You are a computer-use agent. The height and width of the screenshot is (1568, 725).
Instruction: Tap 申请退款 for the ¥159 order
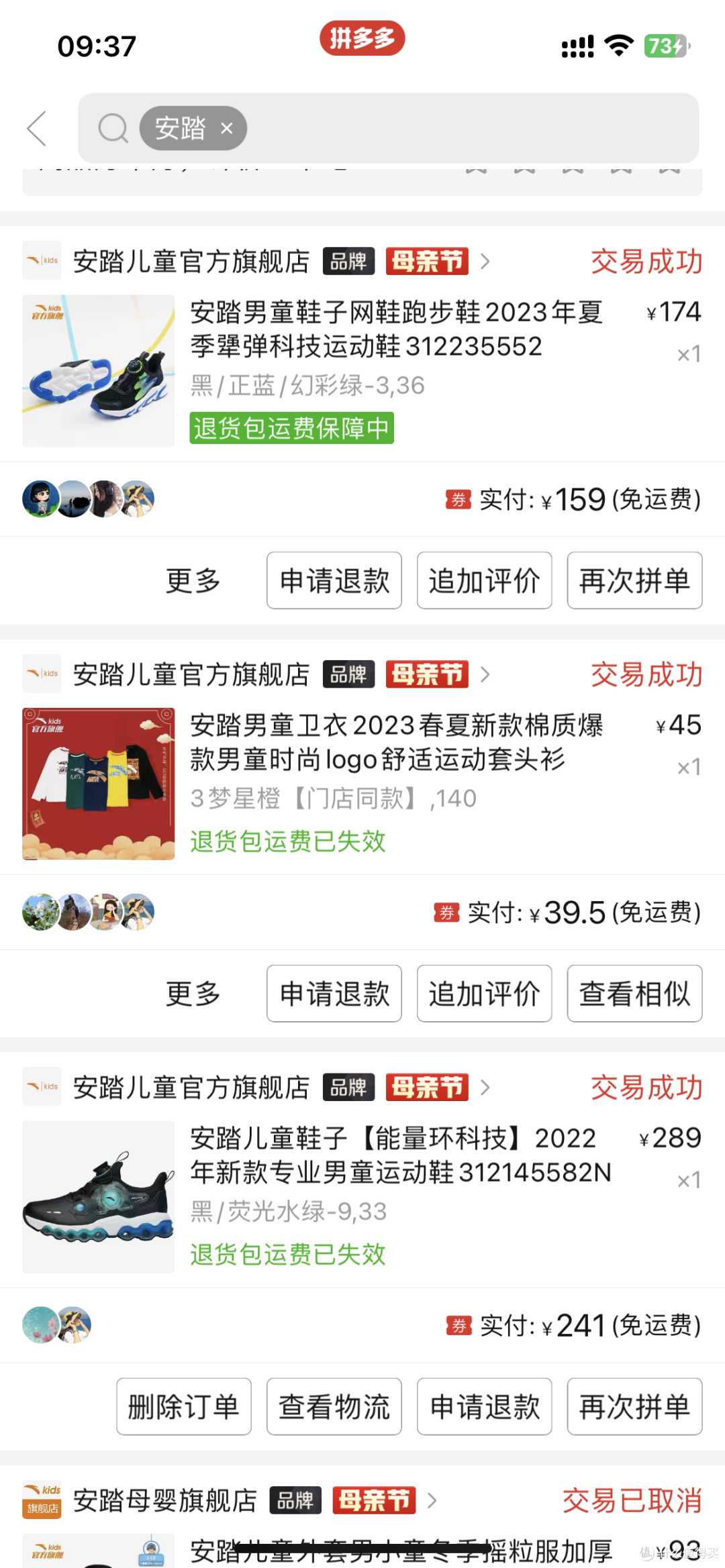pos(334,581)
